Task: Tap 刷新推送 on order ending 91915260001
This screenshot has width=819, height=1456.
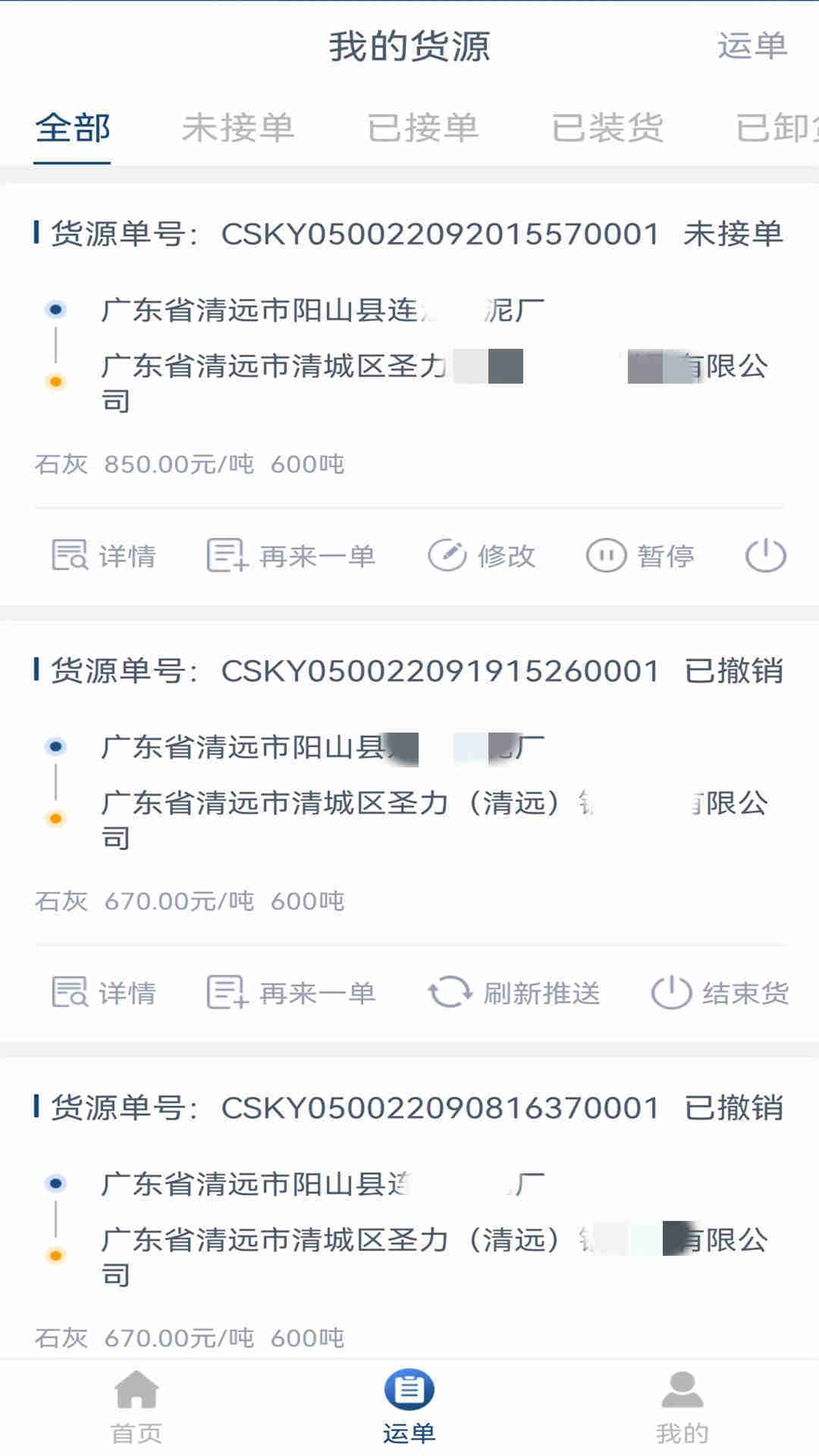Action: pyautogui.click(x=514, y=993)
